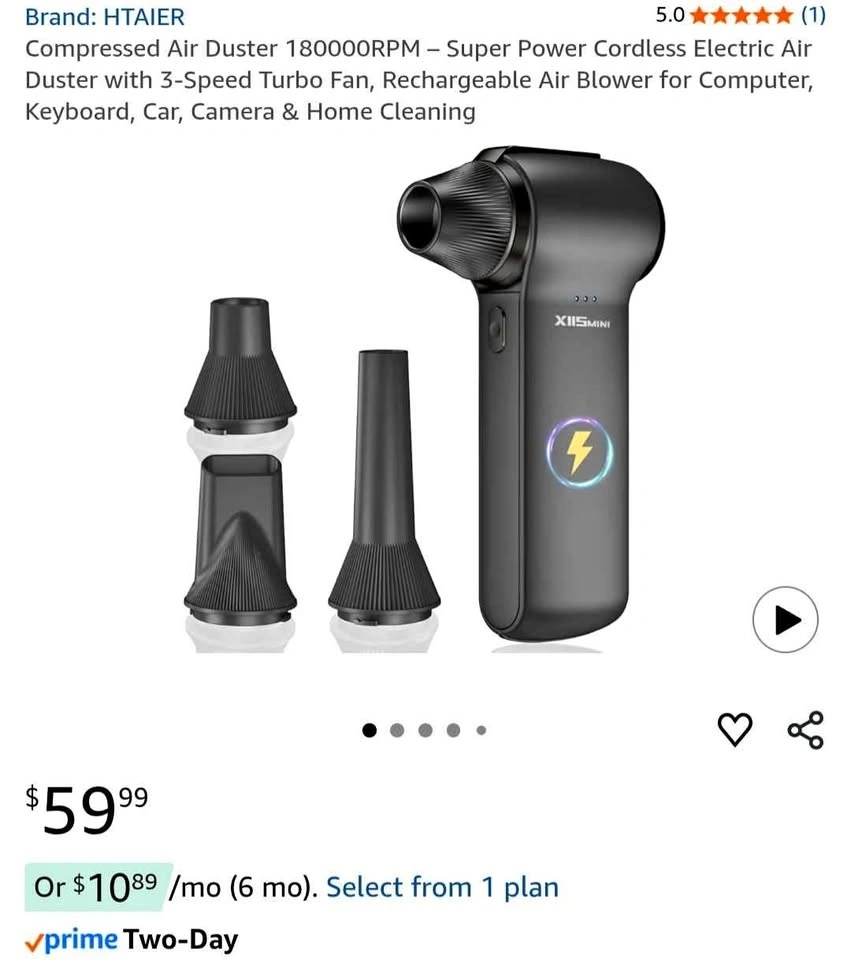The width and height of the screenshot is (851, 960).
Task: Share this product listing
Action: pos(806,730)
